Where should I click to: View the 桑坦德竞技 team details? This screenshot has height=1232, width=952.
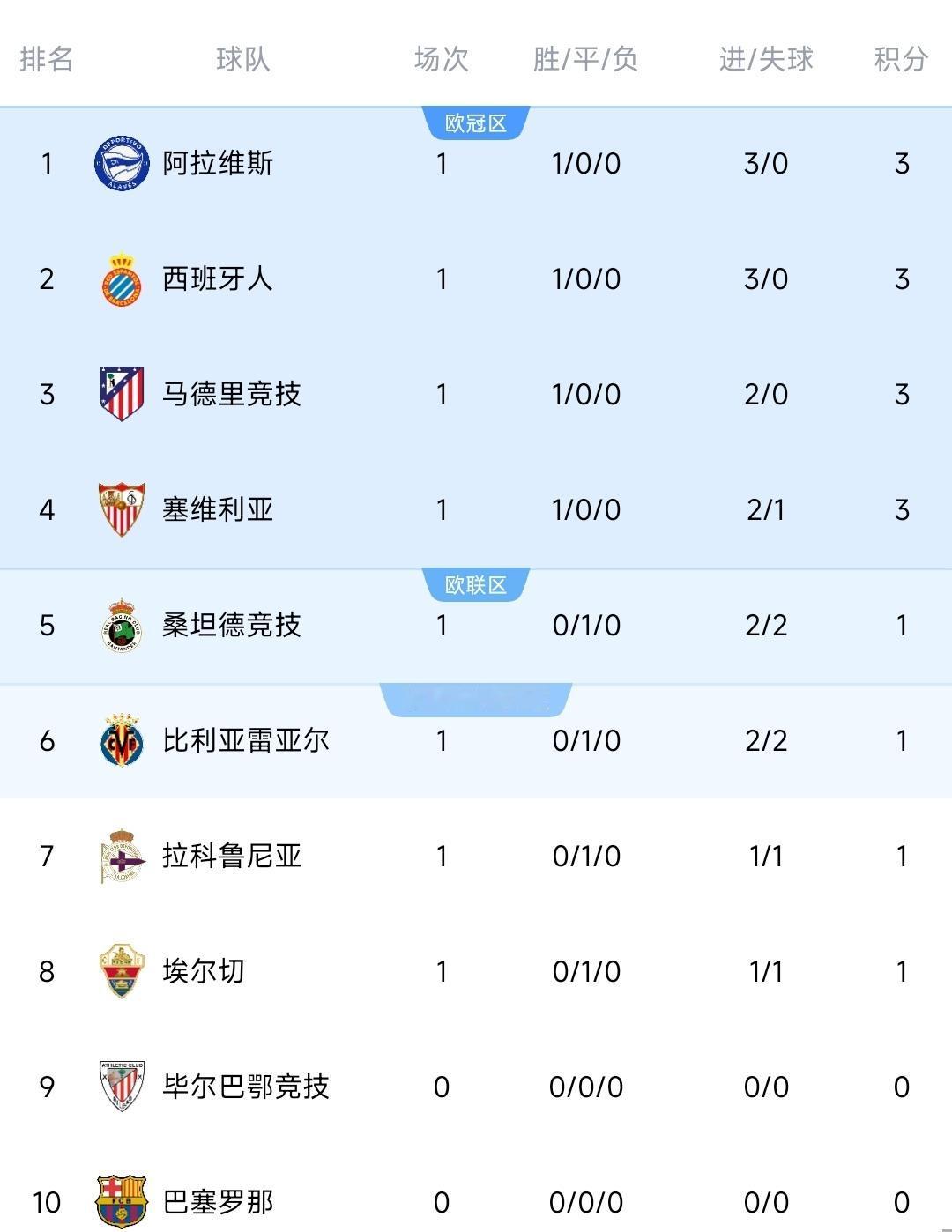(476, 626)
